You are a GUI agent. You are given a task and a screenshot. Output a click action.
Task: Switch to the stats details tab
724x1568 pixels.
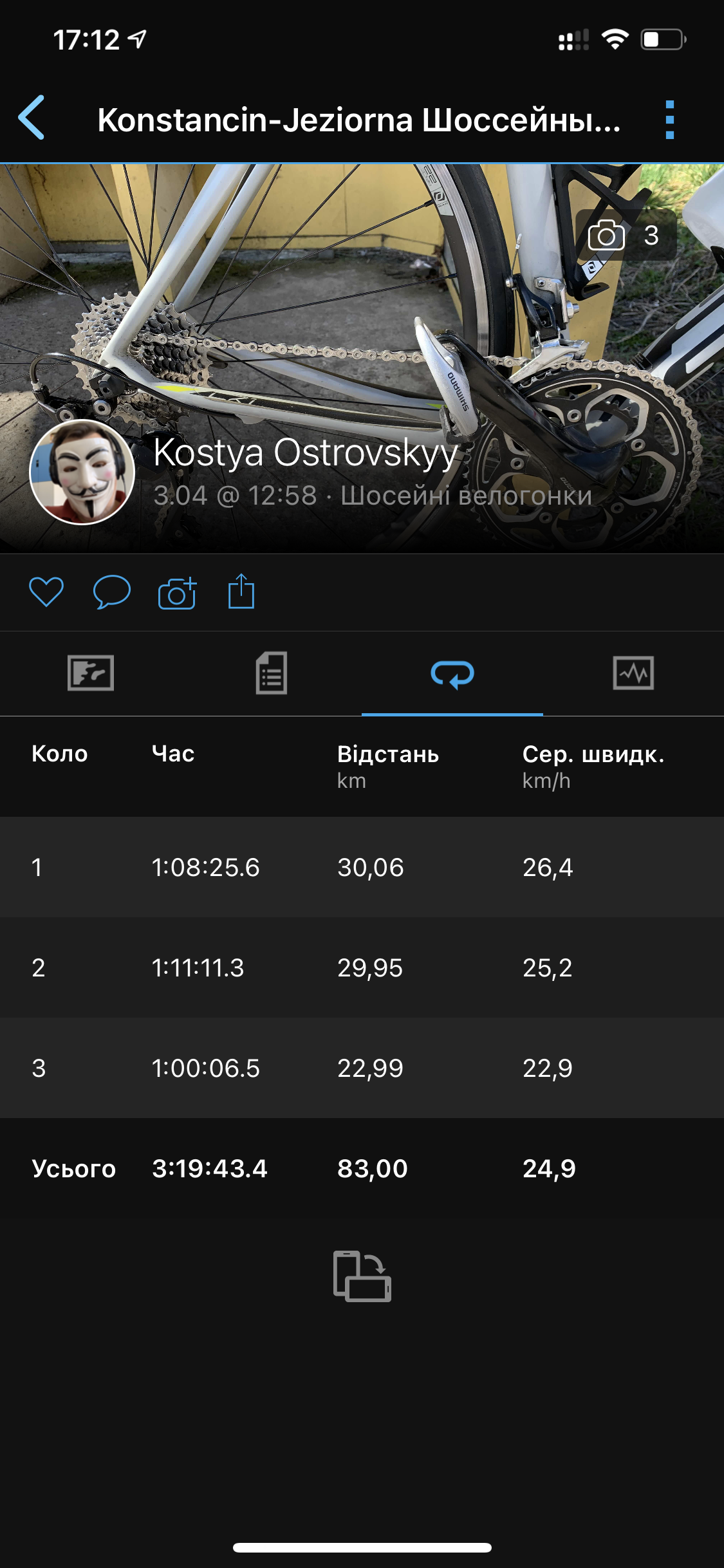point(272,673)
